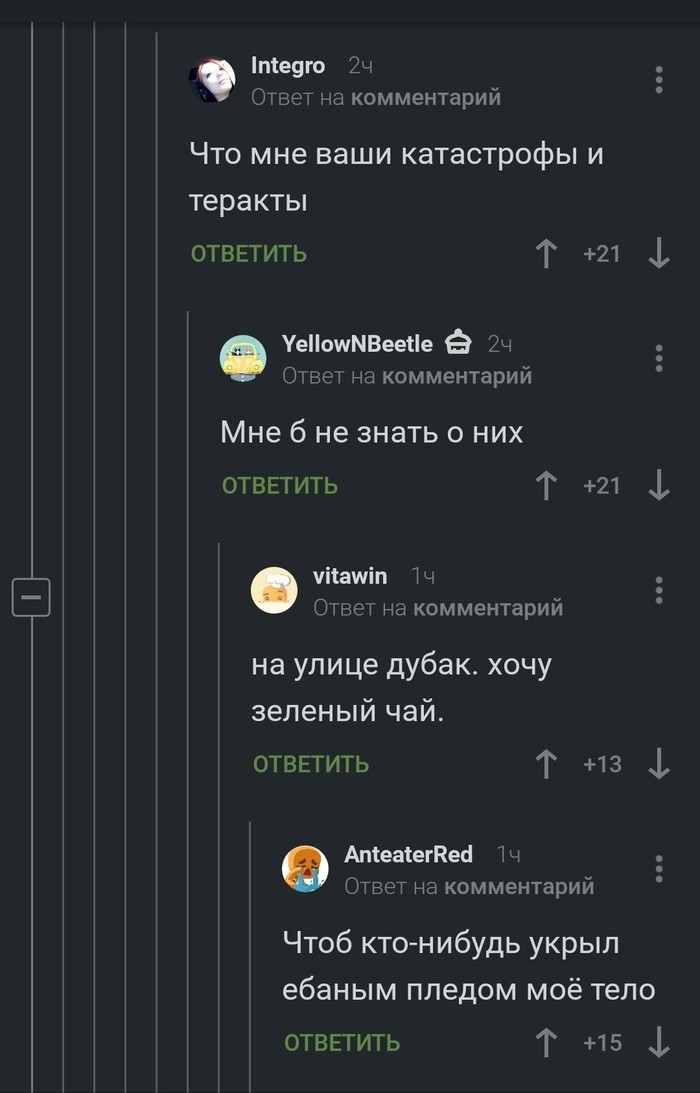This screenshot has width=700, height=1093.
Task: Collapse the comment thread with minus button
Action: point(30,598)
